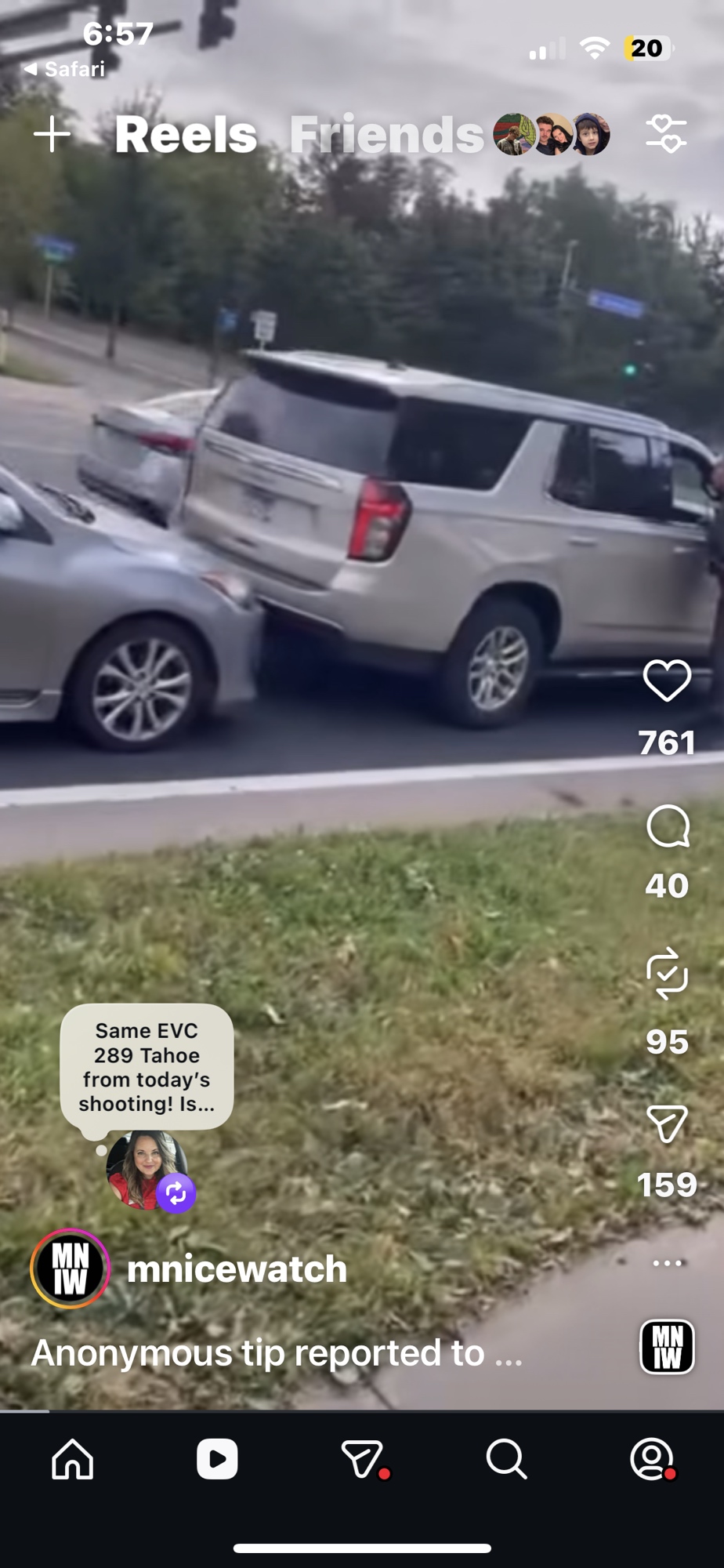This screenshot has height=1568, width=724.
Task: Open the repost note "Same EVC 289 Tahoe"
Action: click(x=147, y=1066)
